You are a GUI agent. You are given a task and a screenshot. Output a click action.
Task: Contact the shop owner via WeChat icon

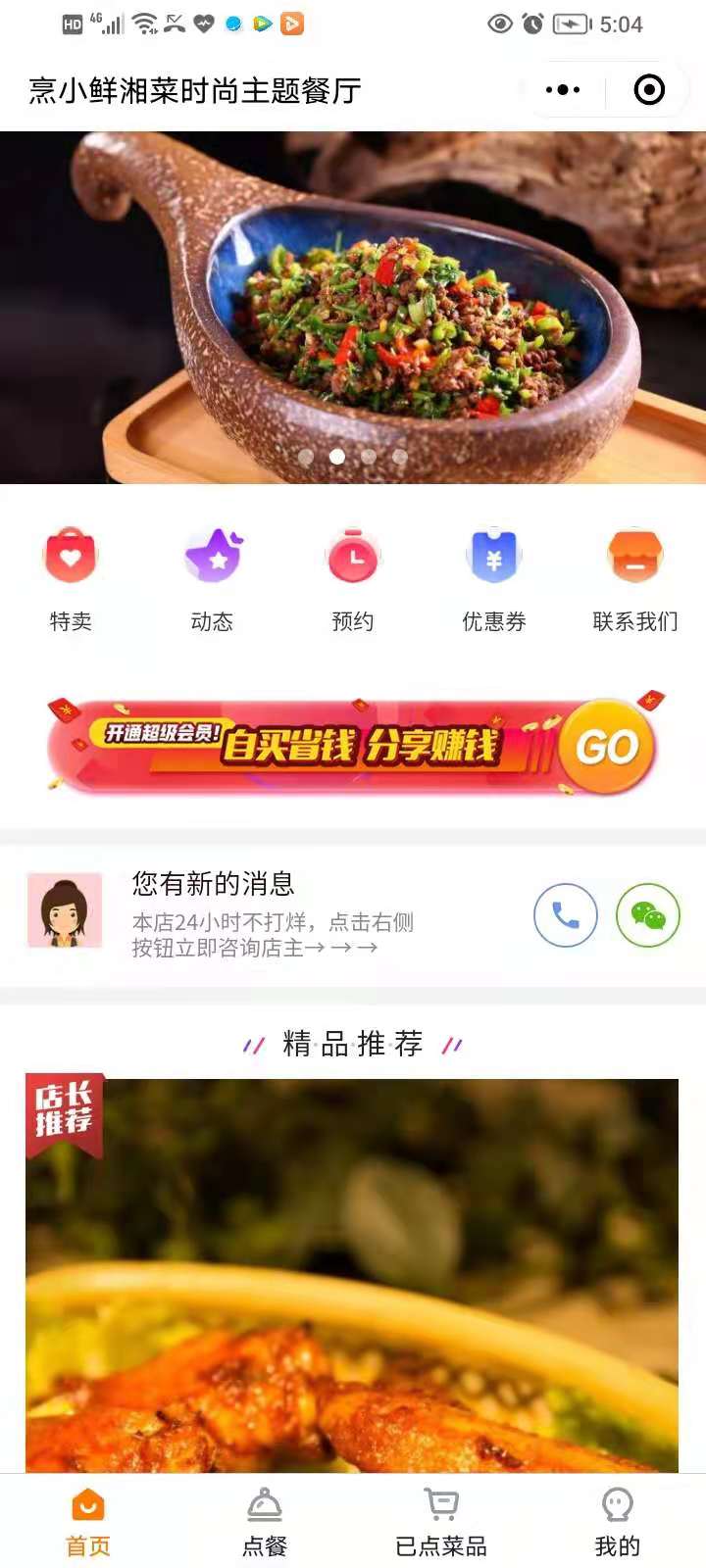647,915
